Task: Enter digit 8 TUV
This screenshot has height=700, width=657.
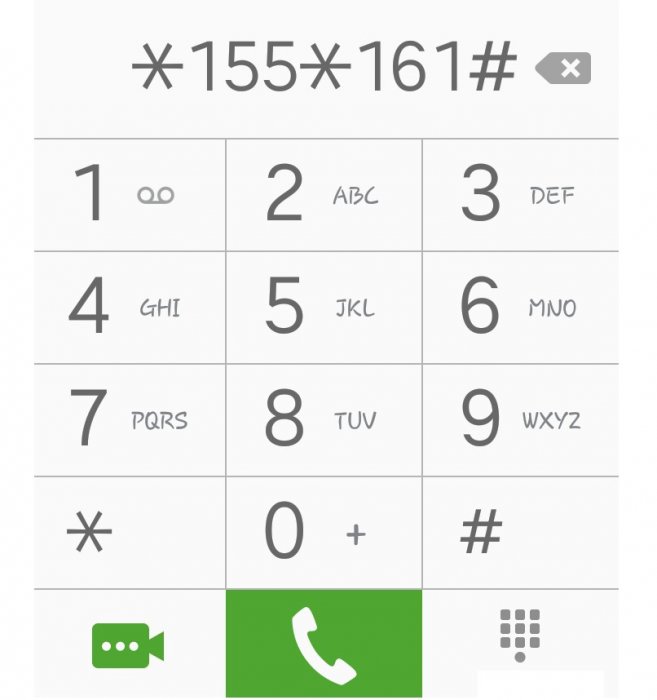Action: 323,420
